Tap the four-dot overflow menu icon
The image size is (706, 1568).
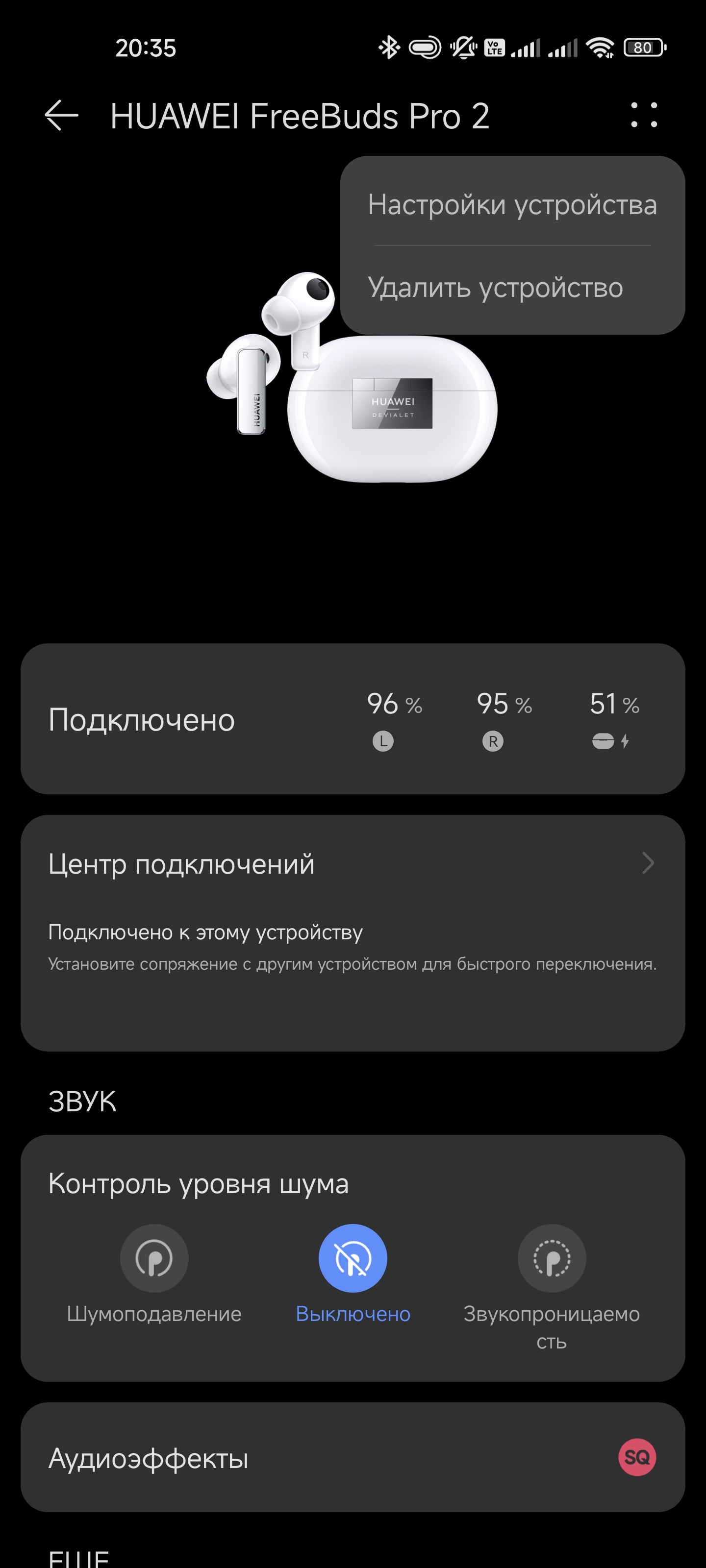point(643,115)
